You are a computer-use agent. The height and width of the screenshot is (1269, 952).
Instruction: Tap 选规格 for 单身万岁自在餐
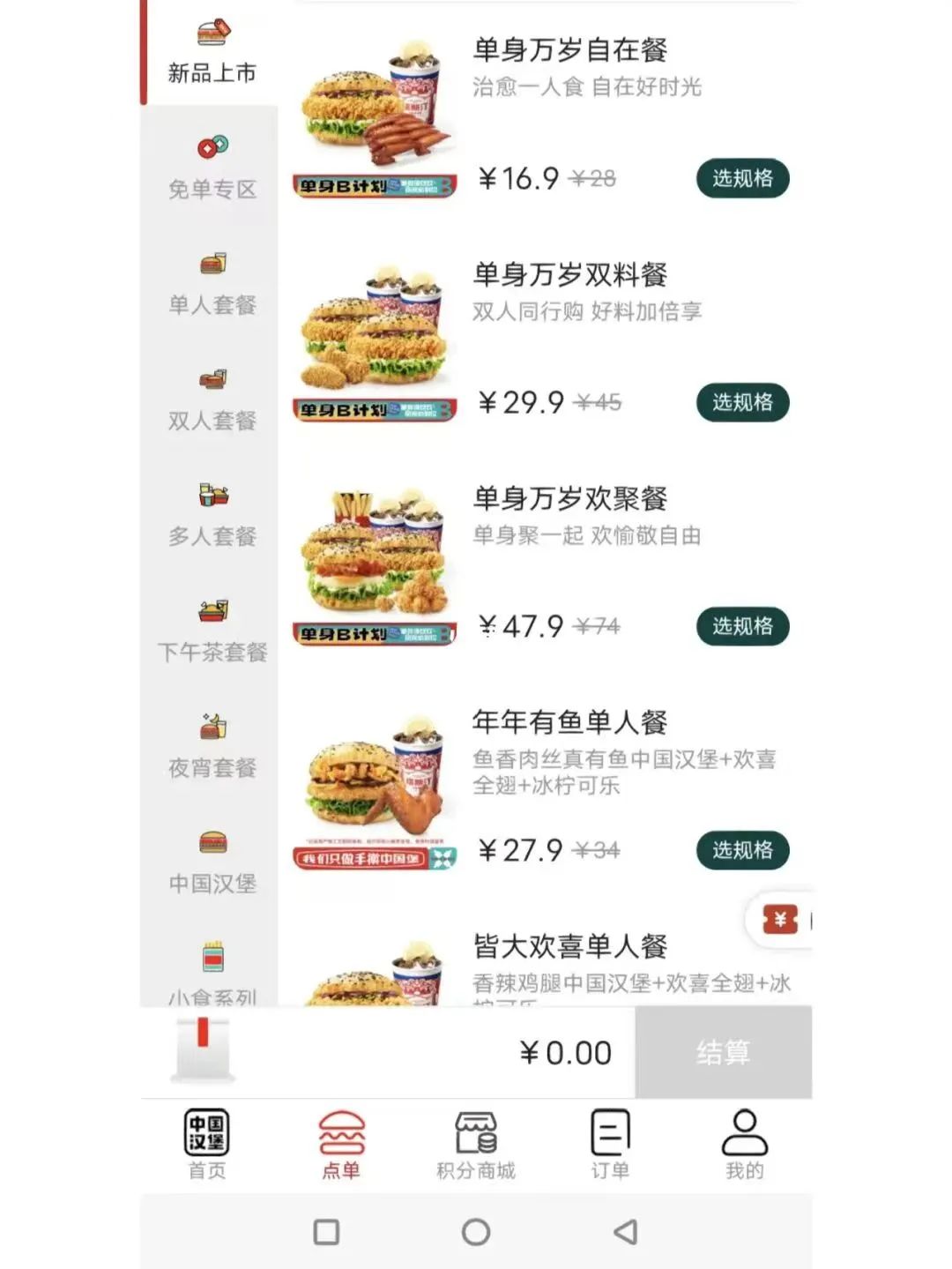click(742, 178)
